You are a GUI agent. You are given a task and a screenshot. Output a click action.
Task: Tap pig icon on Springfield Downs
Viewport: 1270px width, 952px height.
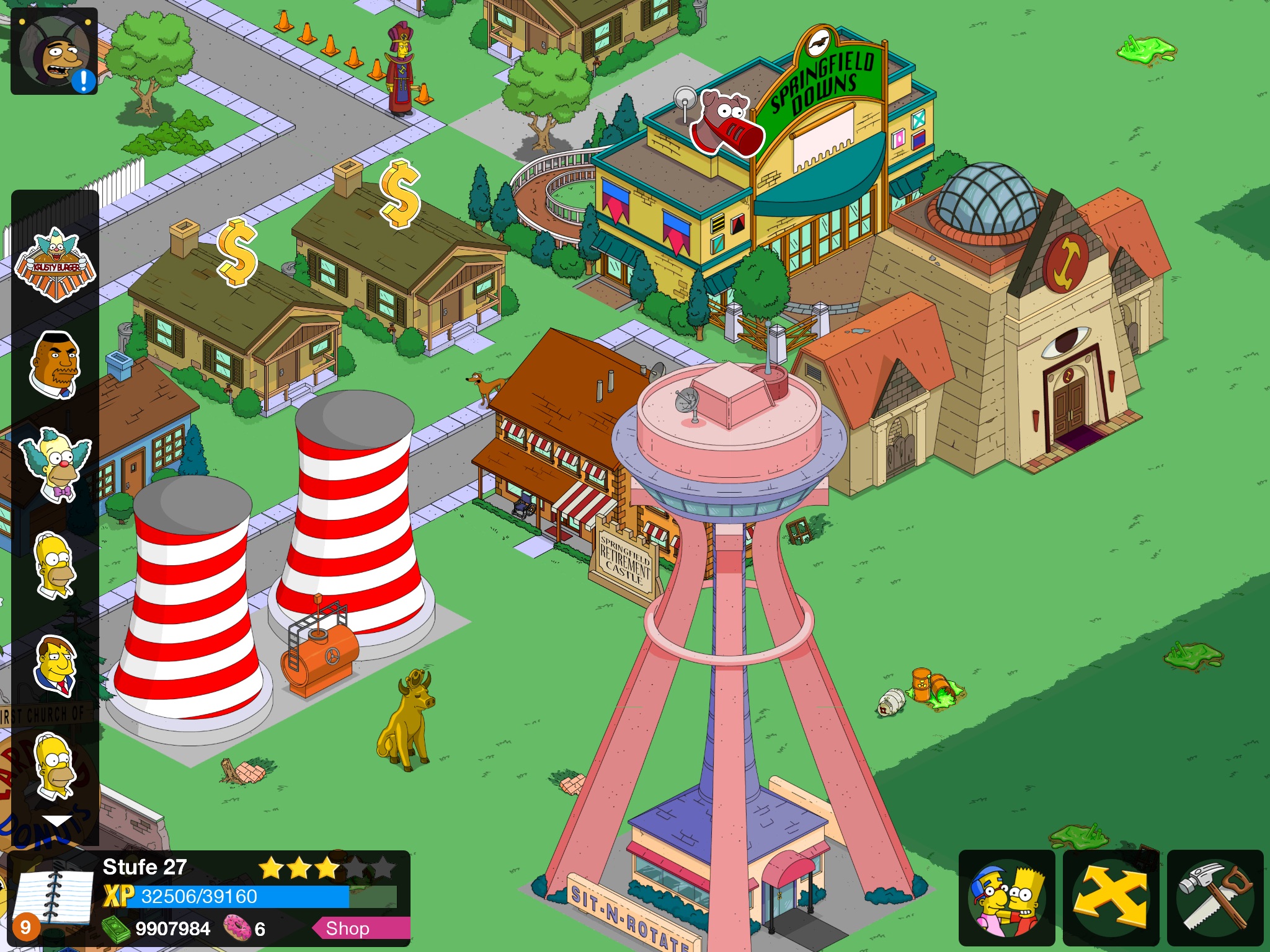click(727, 123)
